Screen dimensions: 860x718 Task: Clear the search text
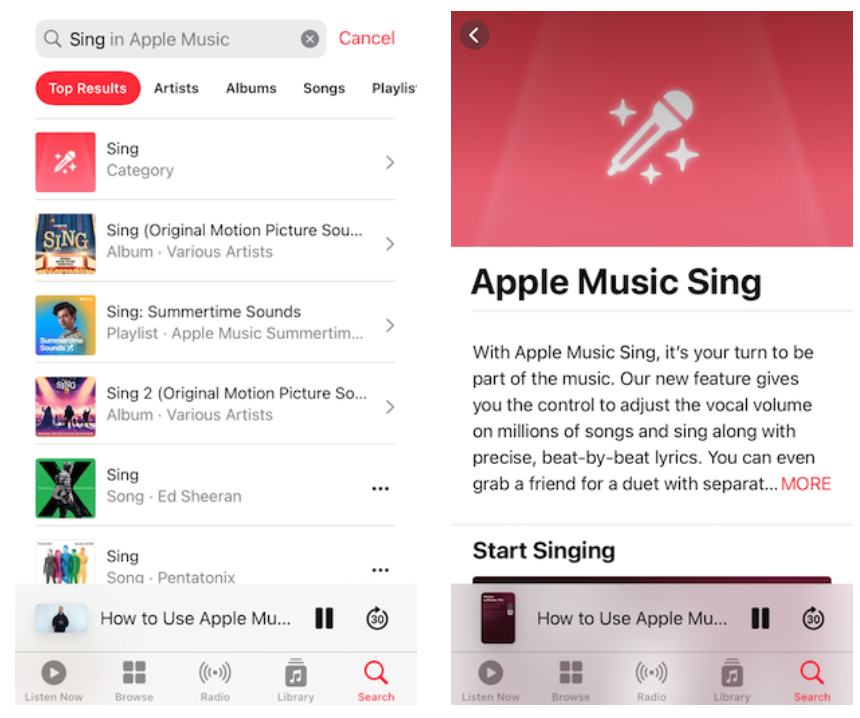[x=310, y=39]
